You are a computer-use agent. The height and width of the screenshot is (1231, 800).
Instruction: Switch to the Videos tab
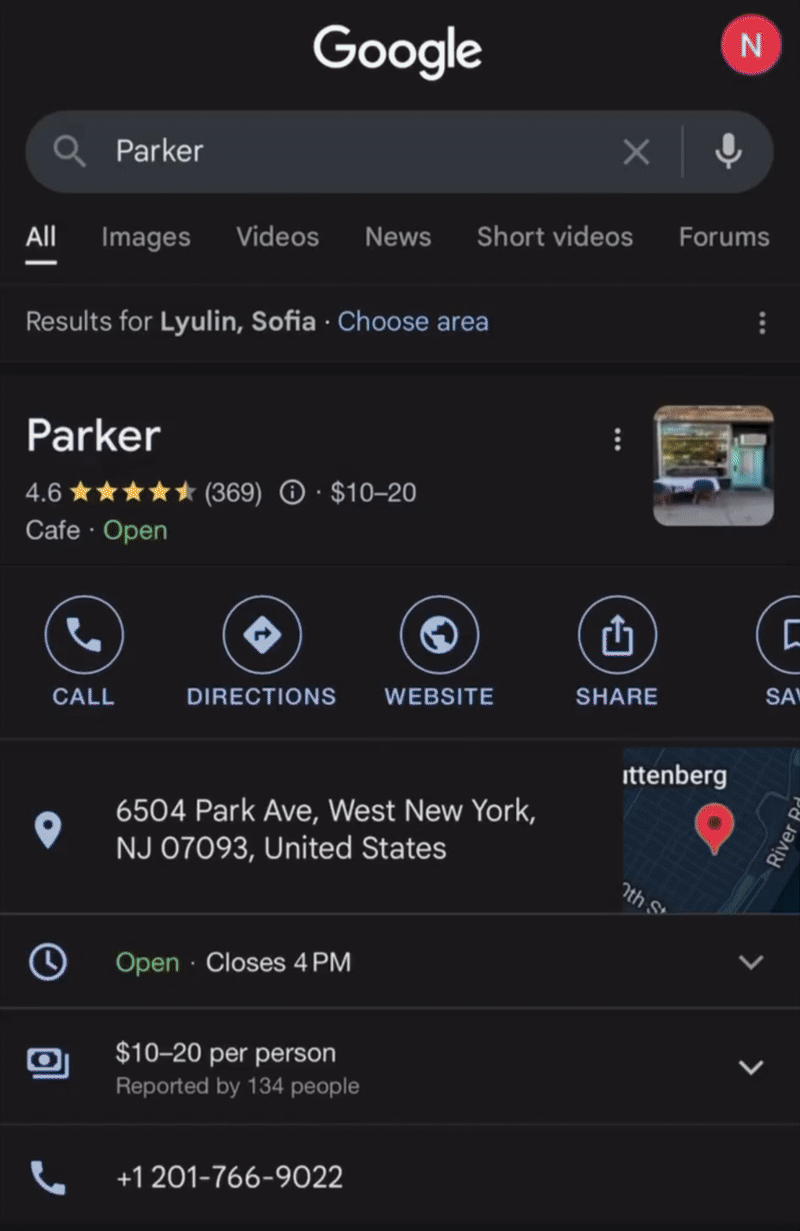click(x=277, y=237)
